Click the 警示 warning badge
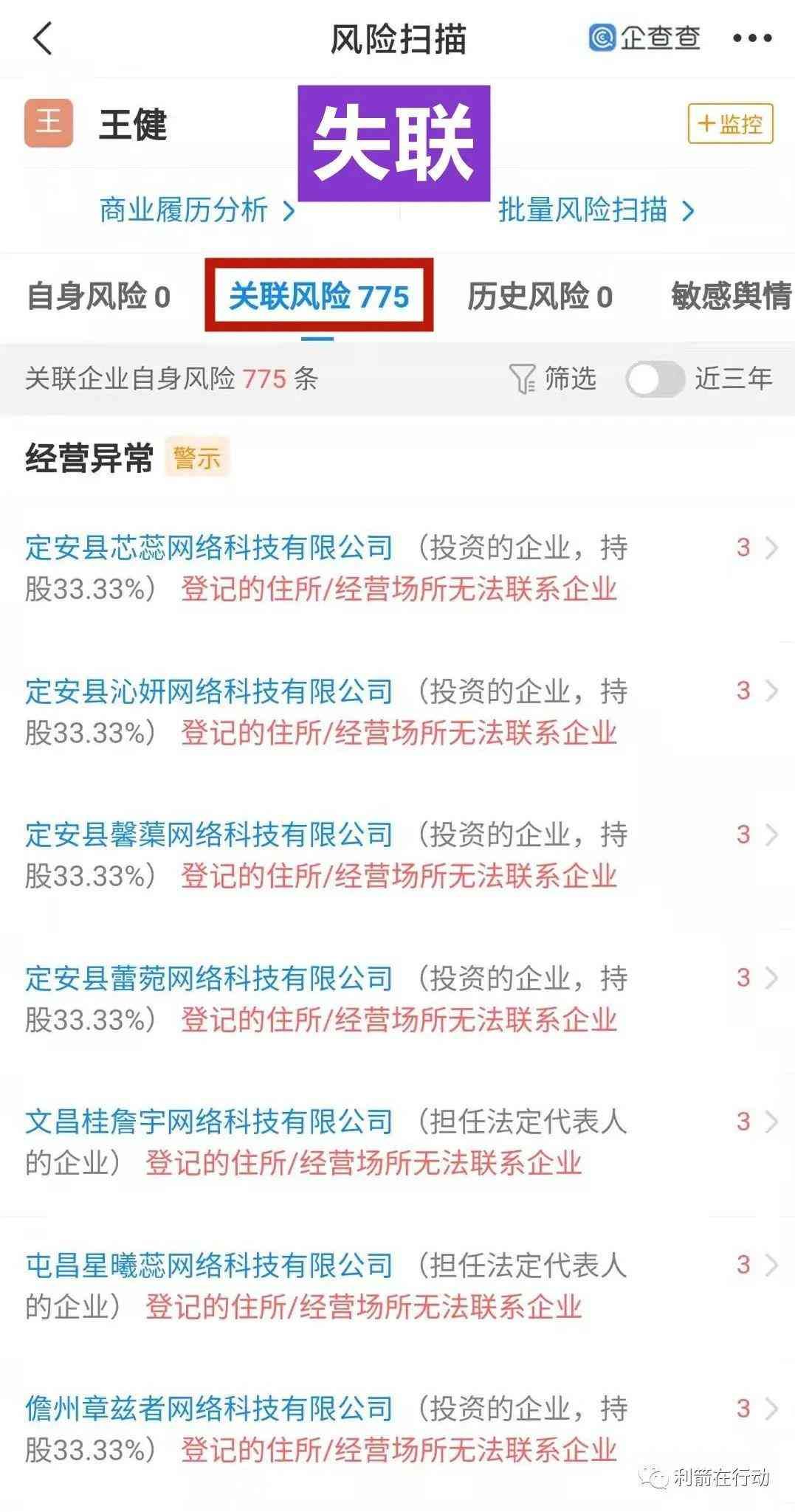 pos(198,458)
